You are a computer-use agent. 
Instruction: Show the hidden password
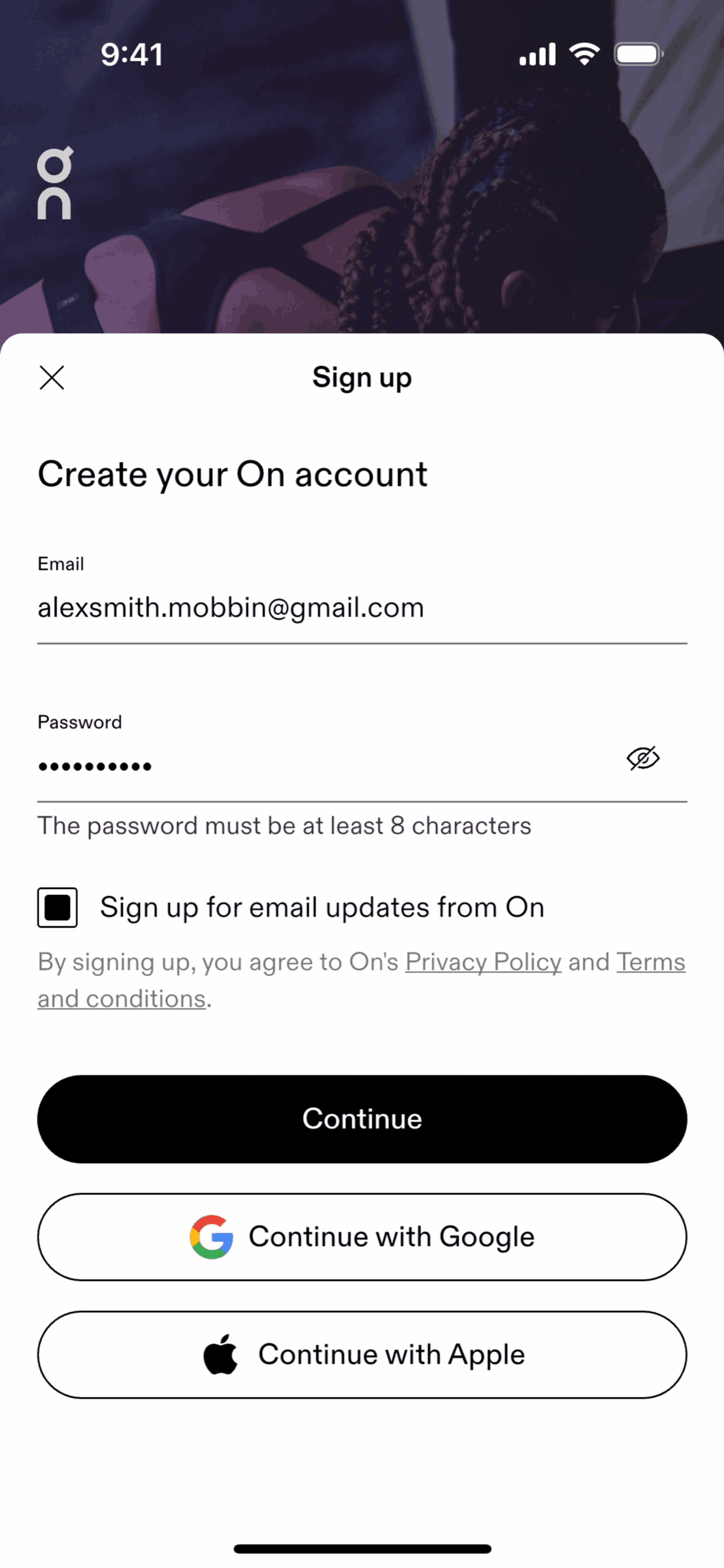tap(642, 759)
